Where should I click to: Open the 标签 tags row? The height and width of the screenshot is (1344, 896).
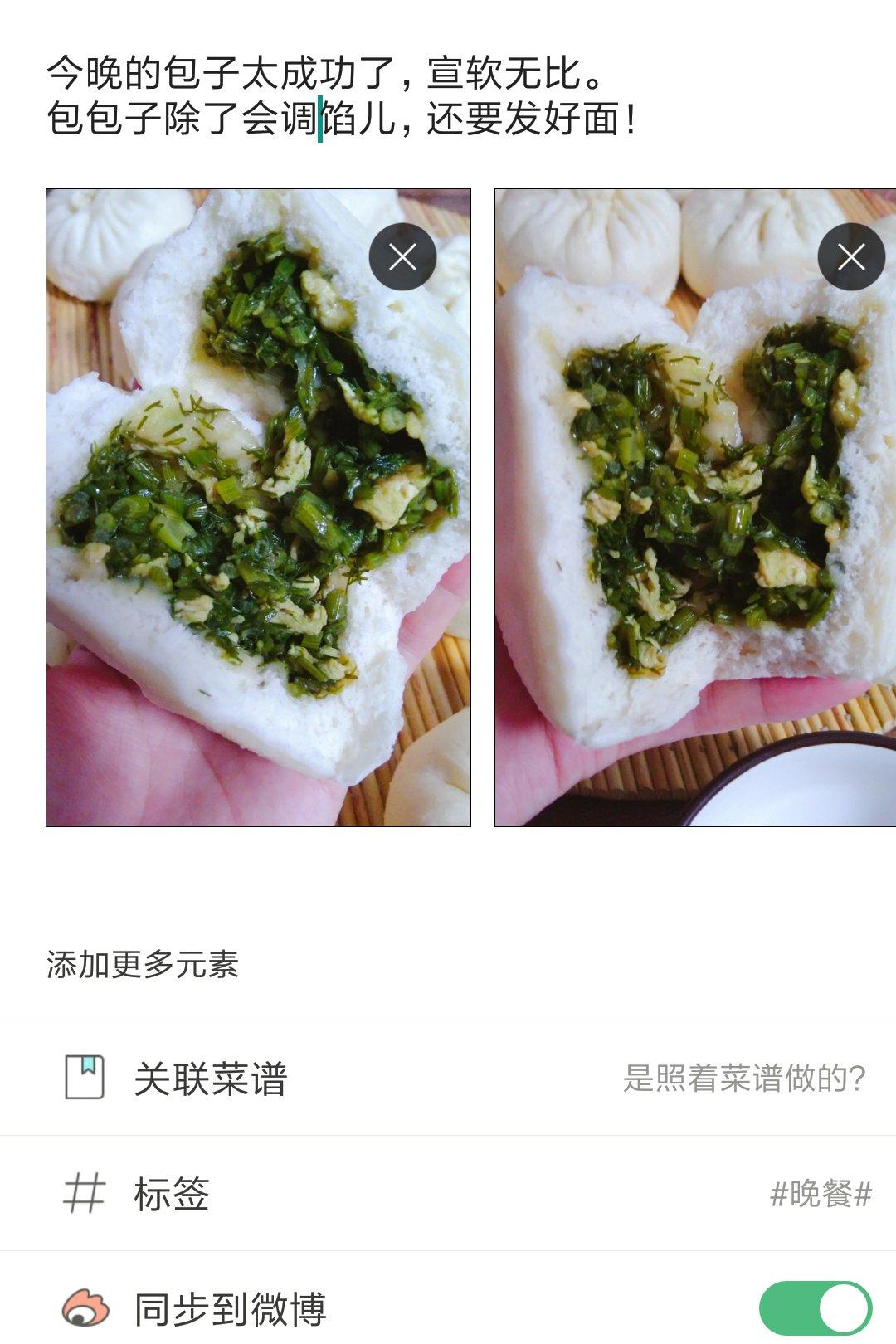tap(448, 1194)
